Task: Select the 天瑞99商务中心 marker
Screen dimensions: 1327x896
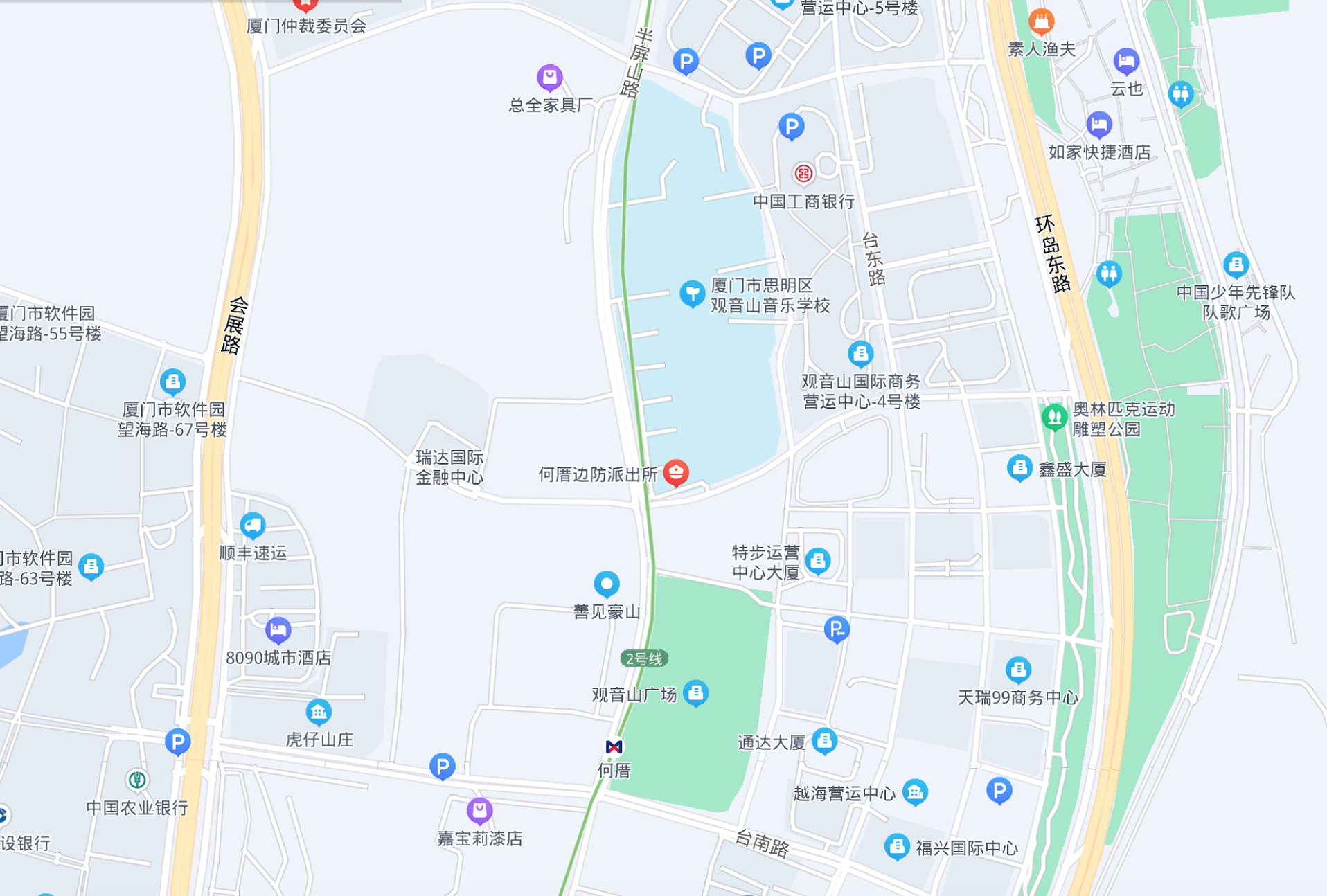Action: click(x=1018, y=670)
